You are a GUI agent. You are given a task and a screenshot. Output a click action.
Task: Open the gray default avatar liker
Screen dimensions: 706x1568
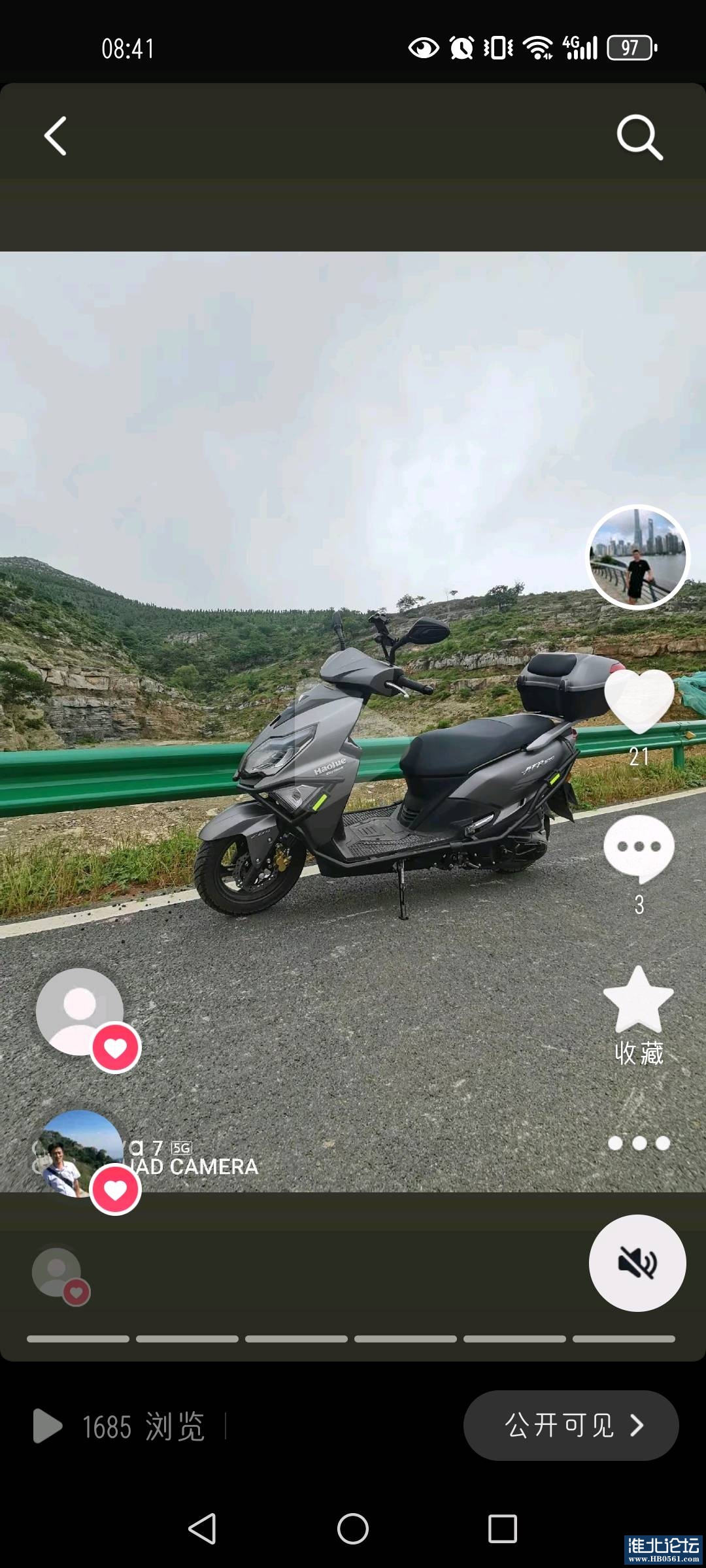coord(80,1011)
